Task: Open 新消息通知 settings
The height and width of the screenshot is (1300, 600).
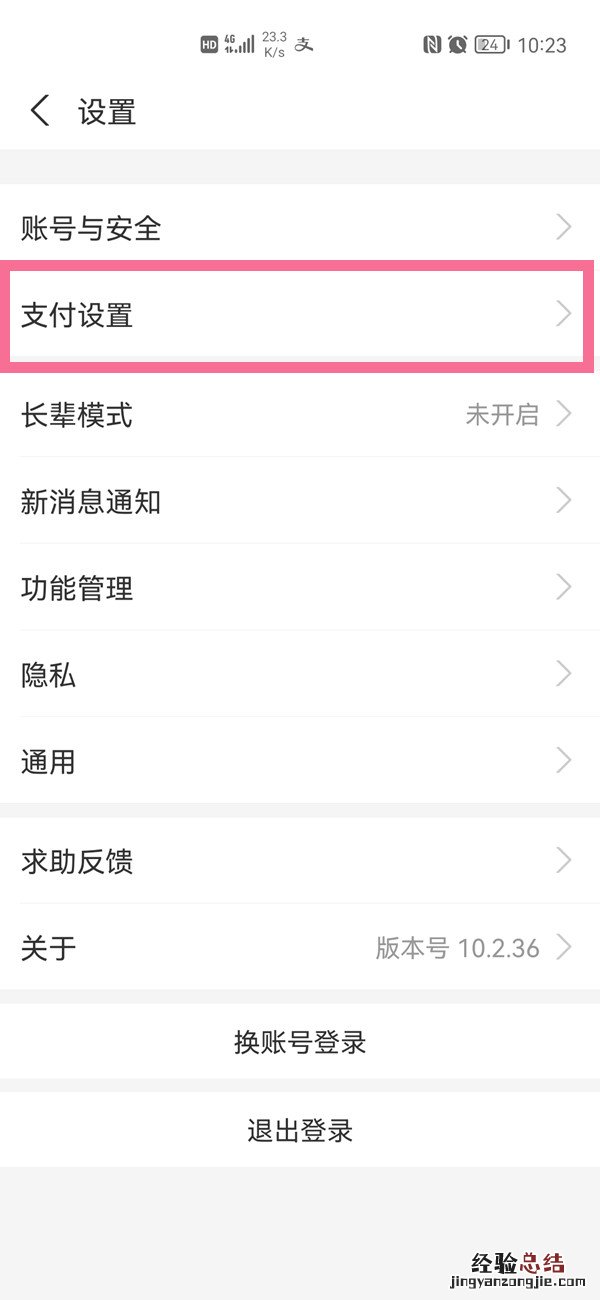Action: pos(300,501)
